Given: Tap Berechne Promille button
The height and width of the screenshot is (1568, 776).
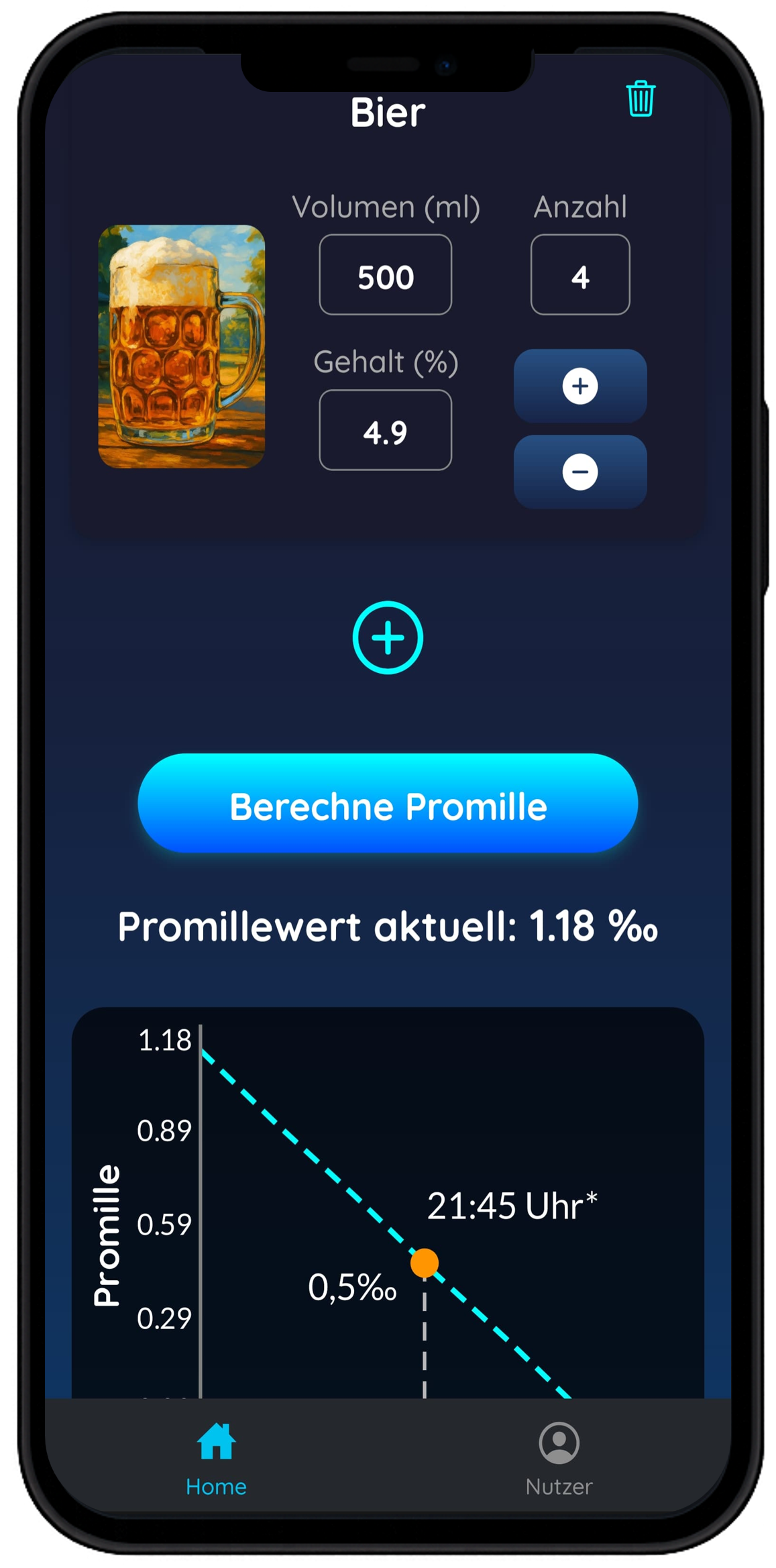Looking at the screenshot, I should tap(388, 804).
